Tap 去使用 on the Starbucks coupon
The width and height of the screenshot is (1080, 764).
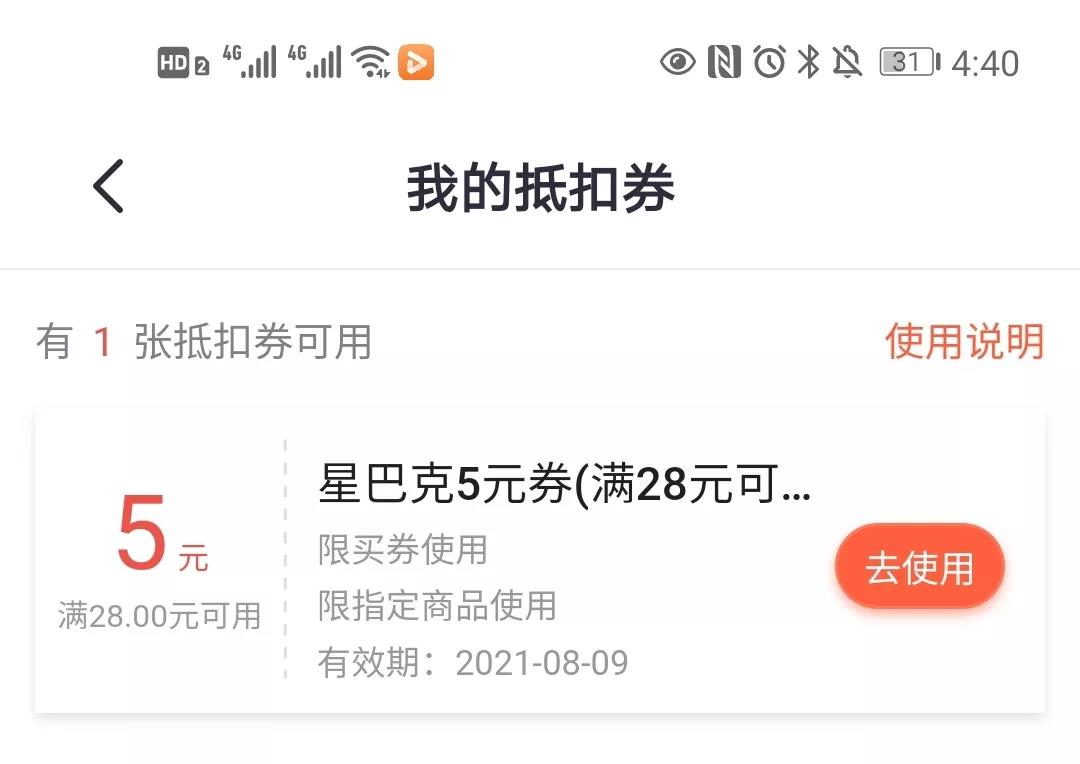919,567
